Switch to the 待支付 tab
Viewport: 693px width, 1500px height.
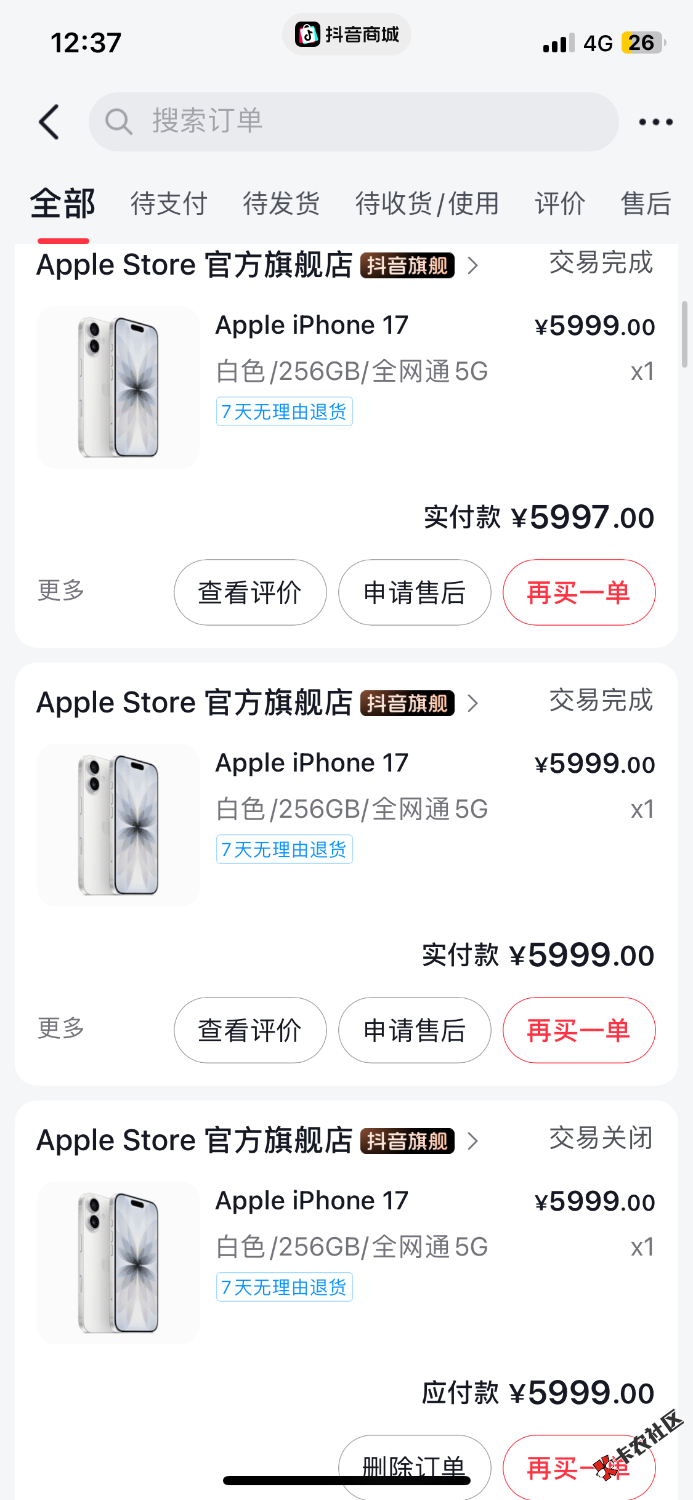[x=169, y=204]
